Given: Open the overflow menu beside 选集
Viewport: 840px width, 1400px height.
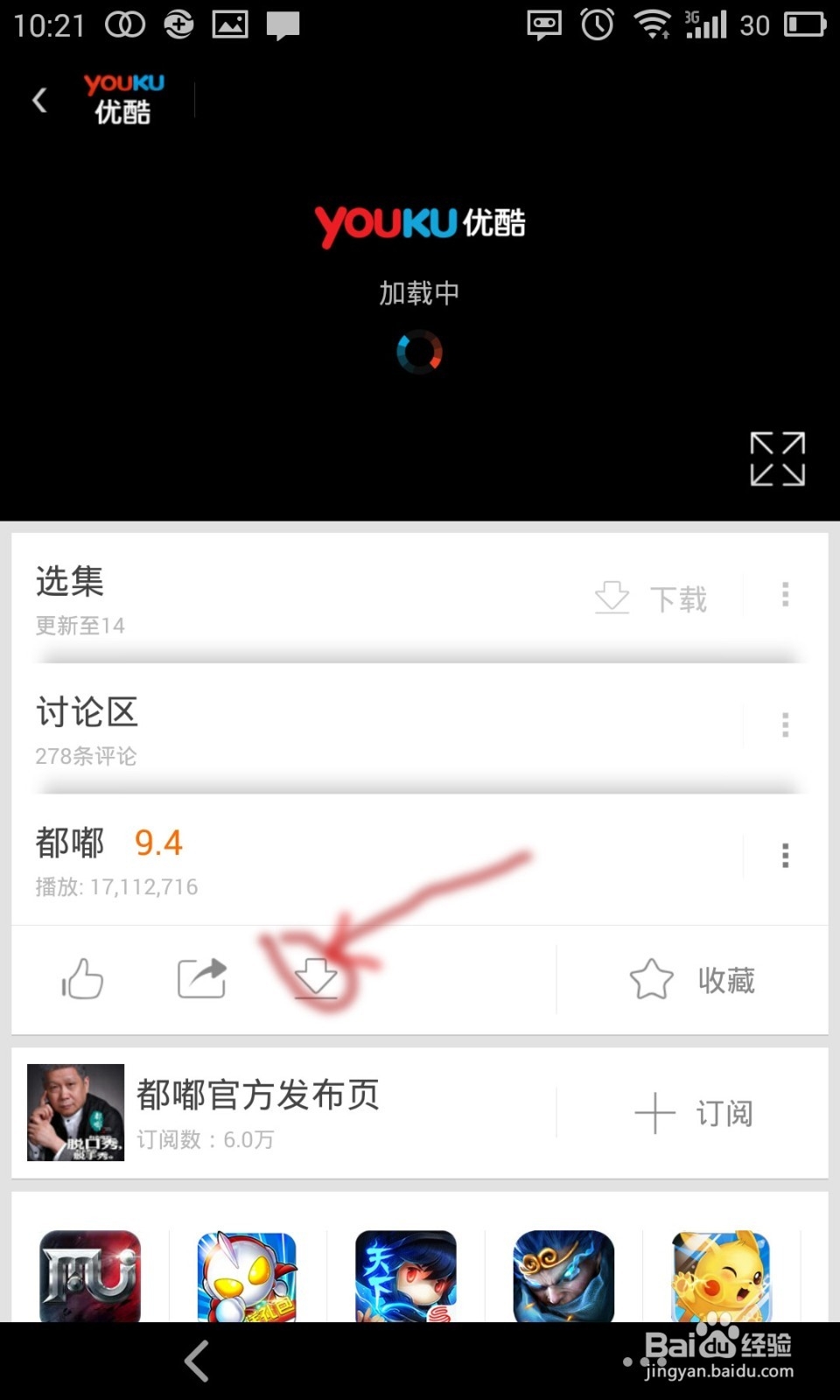Looking at the screenshot, I should click(x=785, y=596).
